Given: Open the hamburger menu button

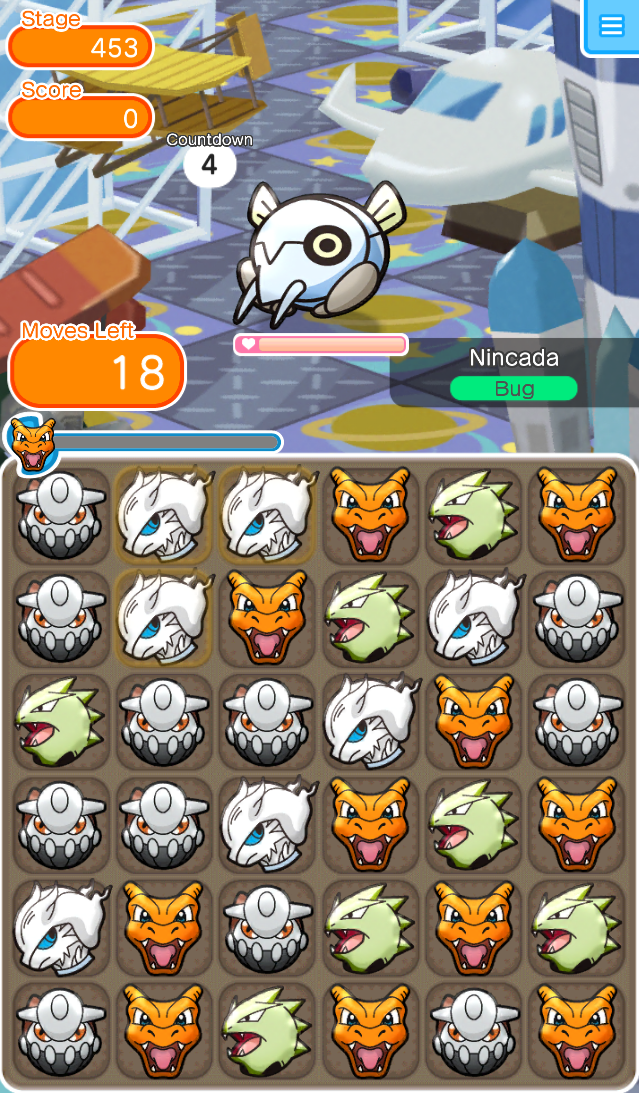Looking at the screenshot, I should pos(611,27).
